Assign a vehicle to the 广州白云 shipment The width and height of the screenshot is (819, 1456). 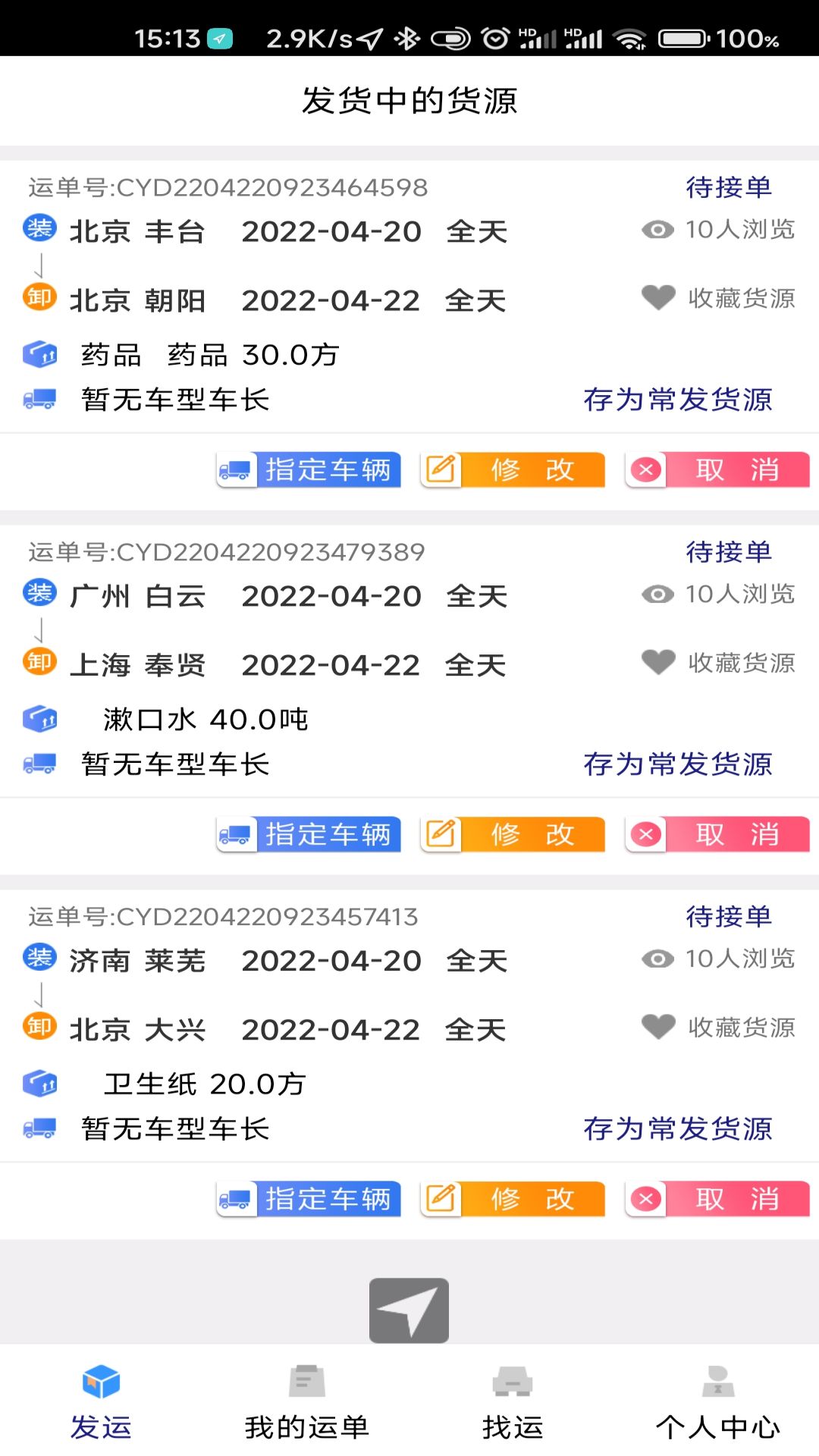pyautogui.click(x=309, y=835)
